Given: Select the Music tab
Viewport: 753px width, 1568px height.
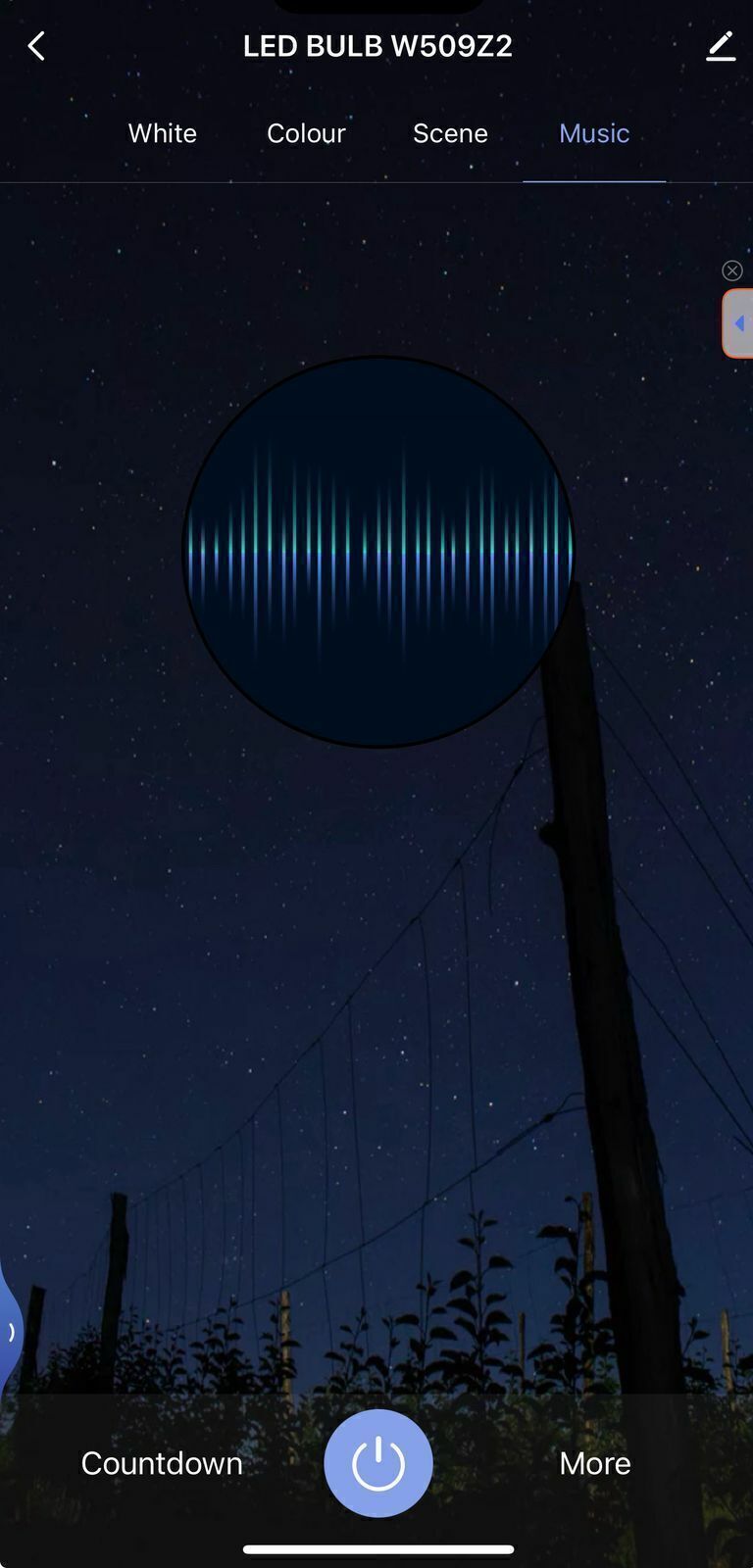Looking at the screenshot, I should click(594, 133).
